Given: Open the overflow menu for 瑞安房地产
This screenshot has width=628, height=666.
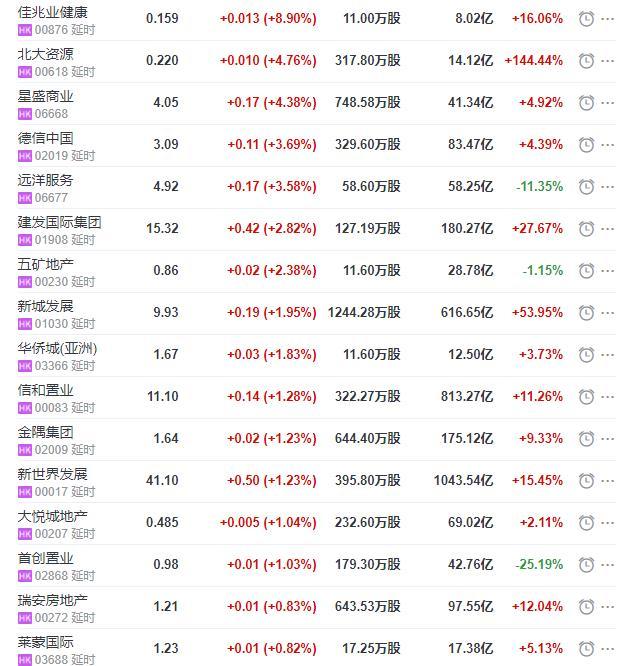Looking at the screenshot, I should 607,607.
